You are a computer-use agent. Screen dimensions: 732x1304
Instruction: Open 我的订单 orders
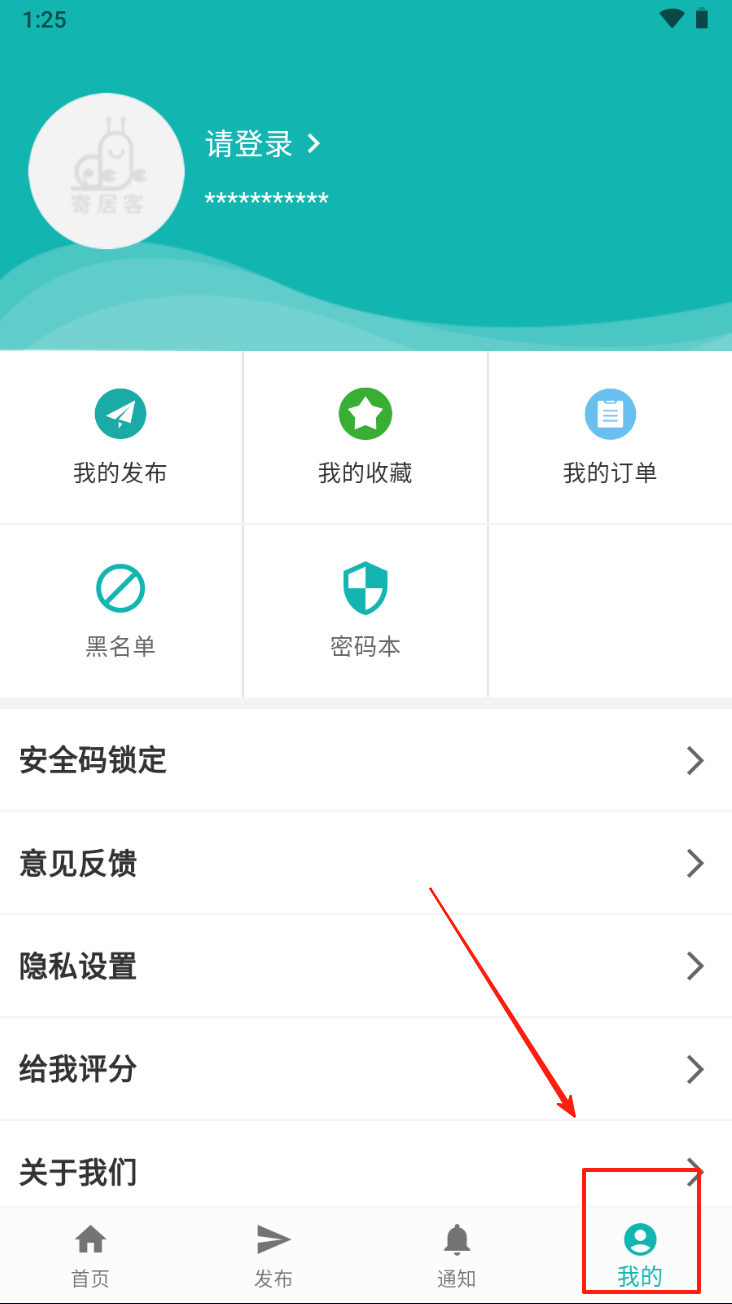(610, 437)
